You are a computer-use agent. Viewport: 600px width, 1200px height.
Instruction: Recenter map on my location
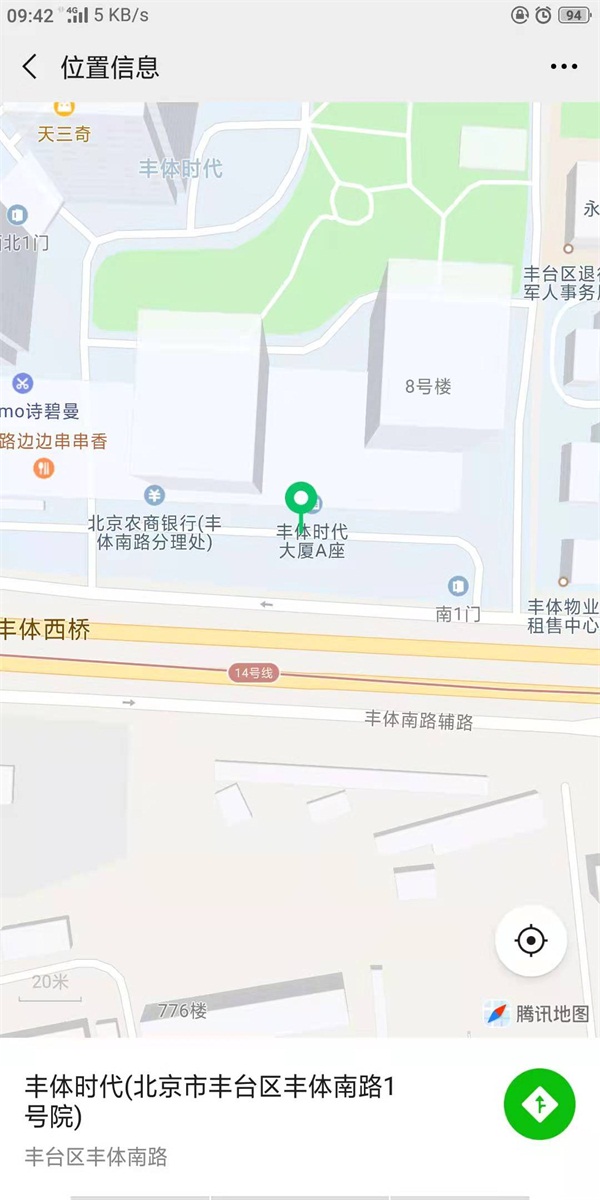(531, 940)
